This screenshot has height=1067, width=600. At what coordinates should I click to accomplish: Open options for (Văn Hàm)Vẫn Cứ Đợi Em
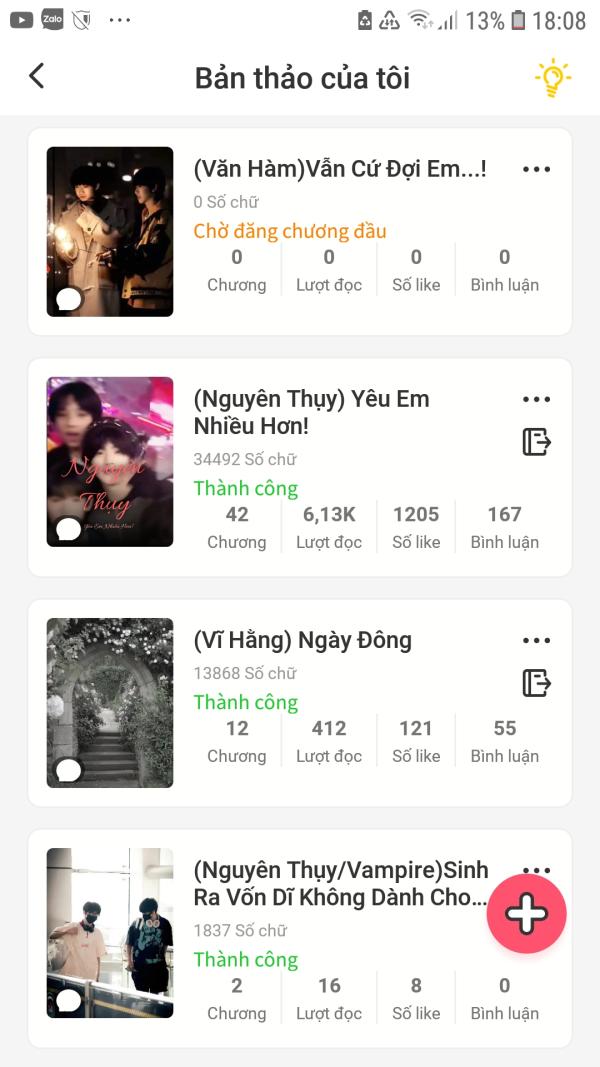tap(536, 170)
